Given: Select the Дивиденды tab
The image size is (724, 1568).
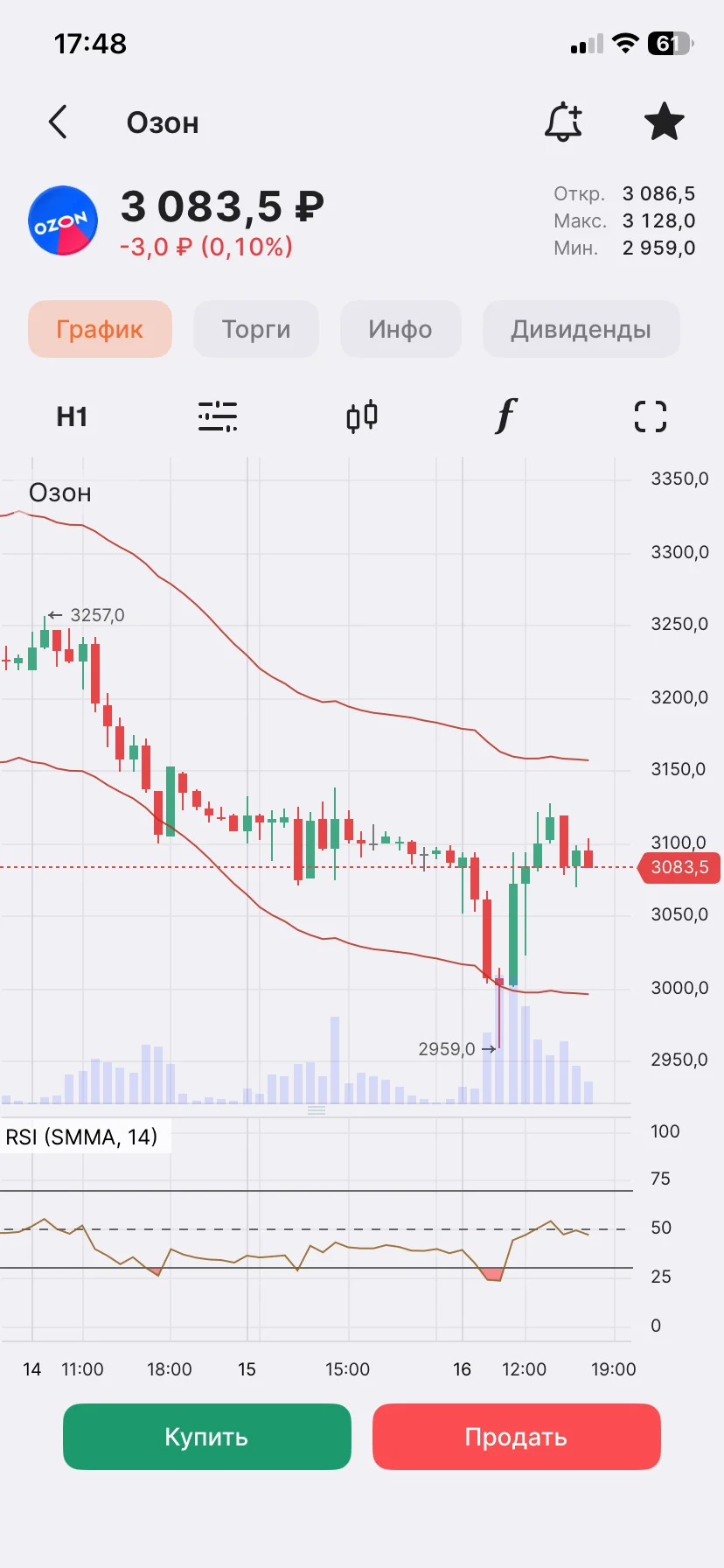Looking at the screenshot, I should tap(581, 329).
